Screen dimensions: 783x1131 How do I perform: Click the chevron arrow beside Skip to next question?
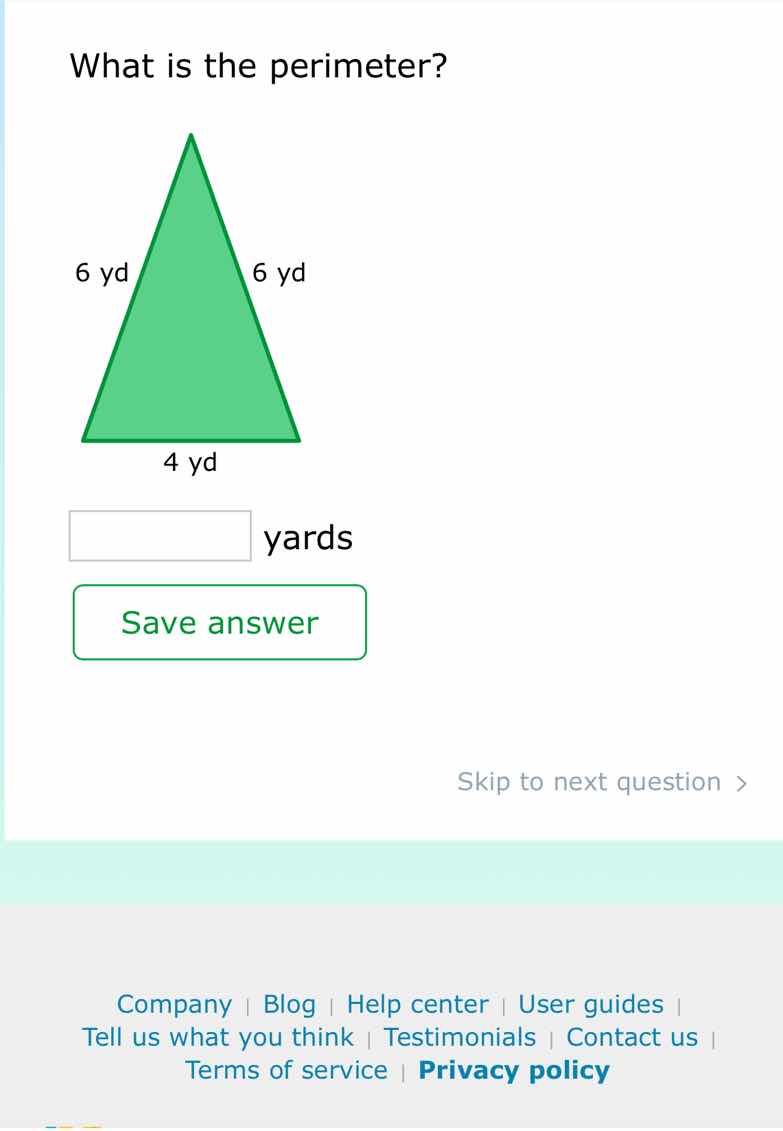(x=740, y=783)
